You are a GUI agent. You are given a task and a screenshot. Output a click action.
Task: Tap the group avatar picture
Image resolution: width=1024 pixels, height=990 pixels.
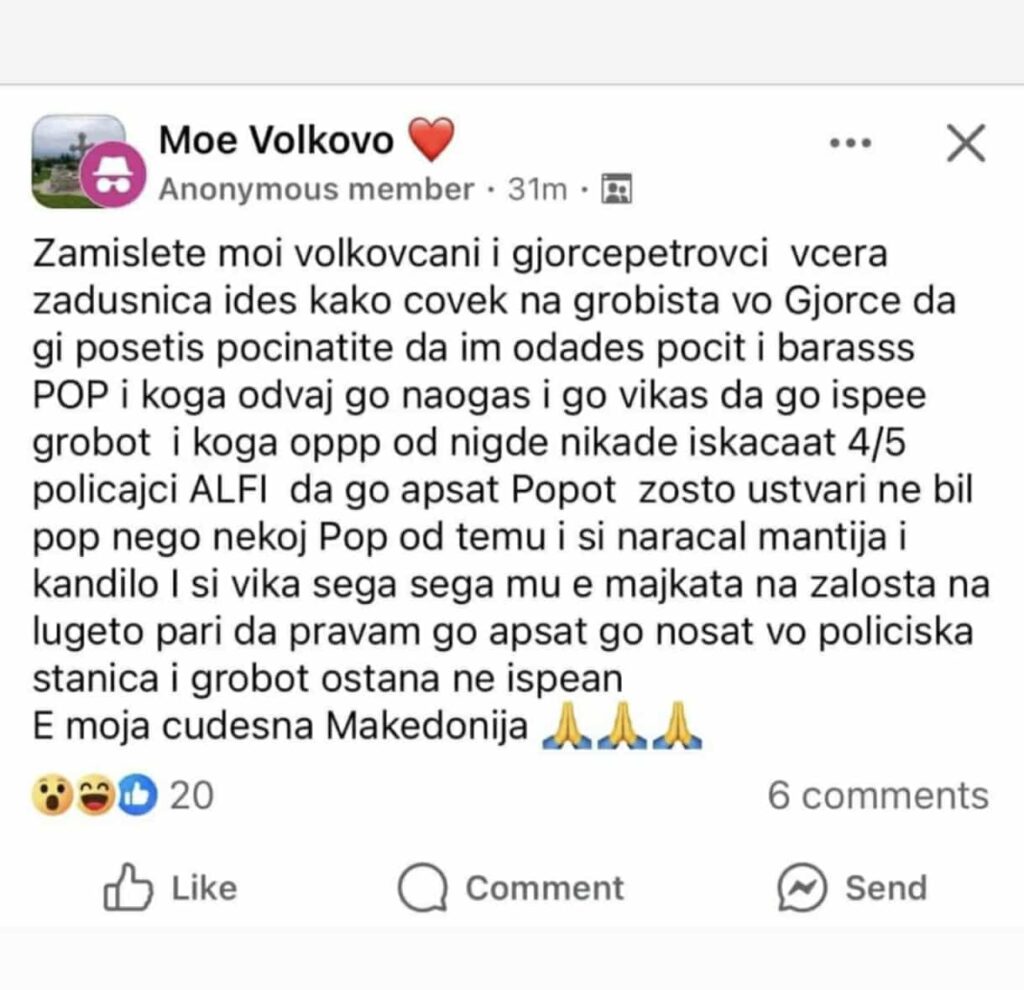[x=78, y=160]
